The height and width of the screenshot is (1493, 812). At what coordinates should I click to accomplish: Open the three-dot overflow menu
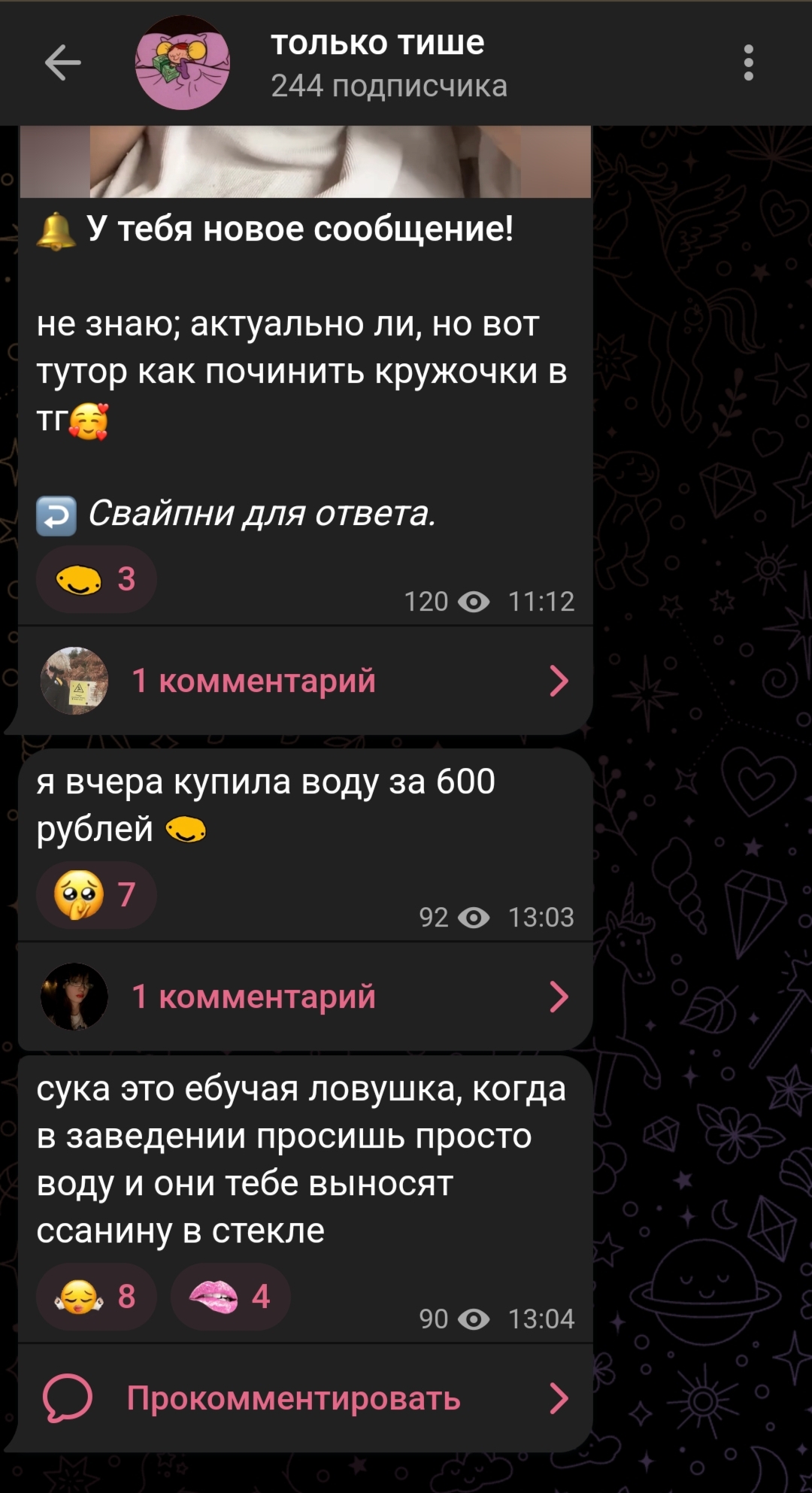click(x=748, y=62)
